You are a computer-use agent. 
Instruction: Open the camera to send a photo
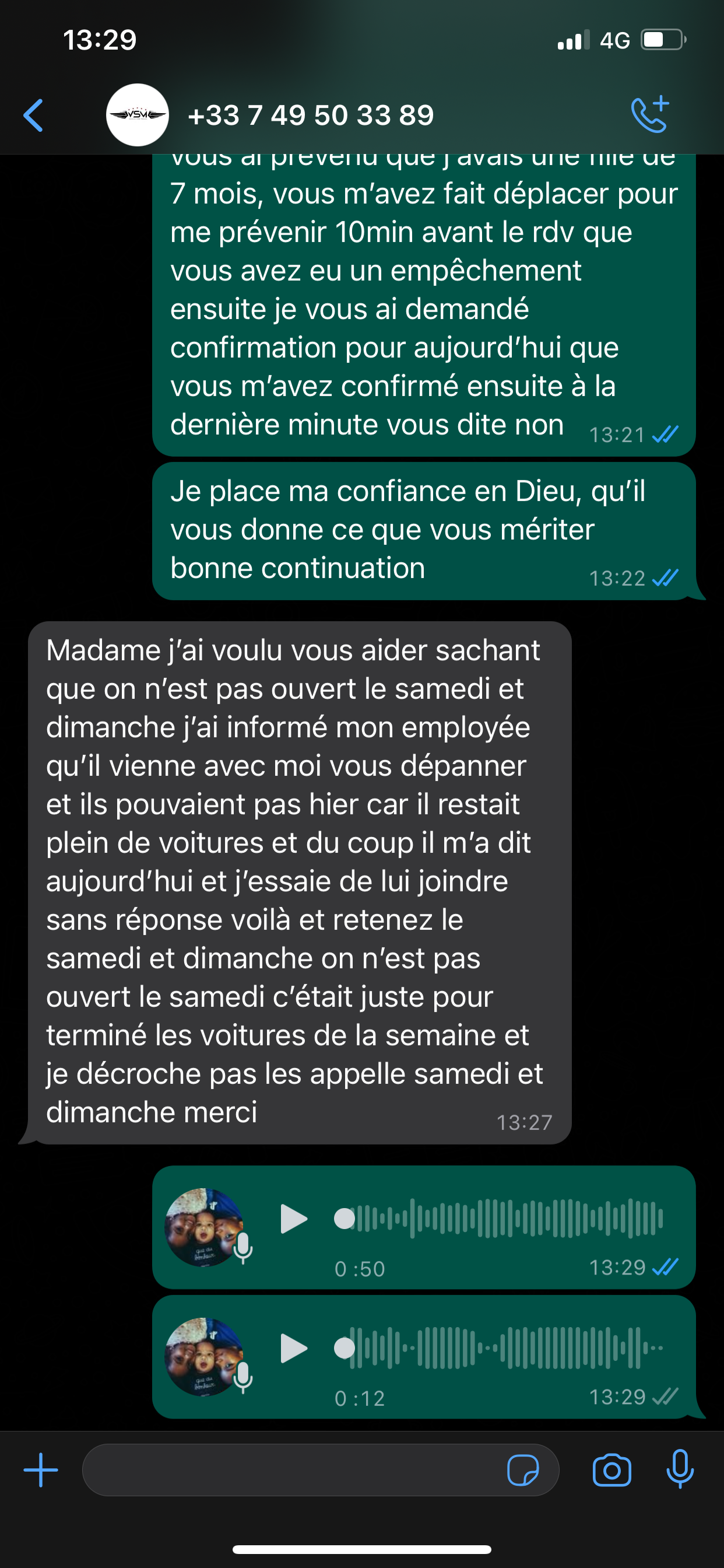(611, 1470)
